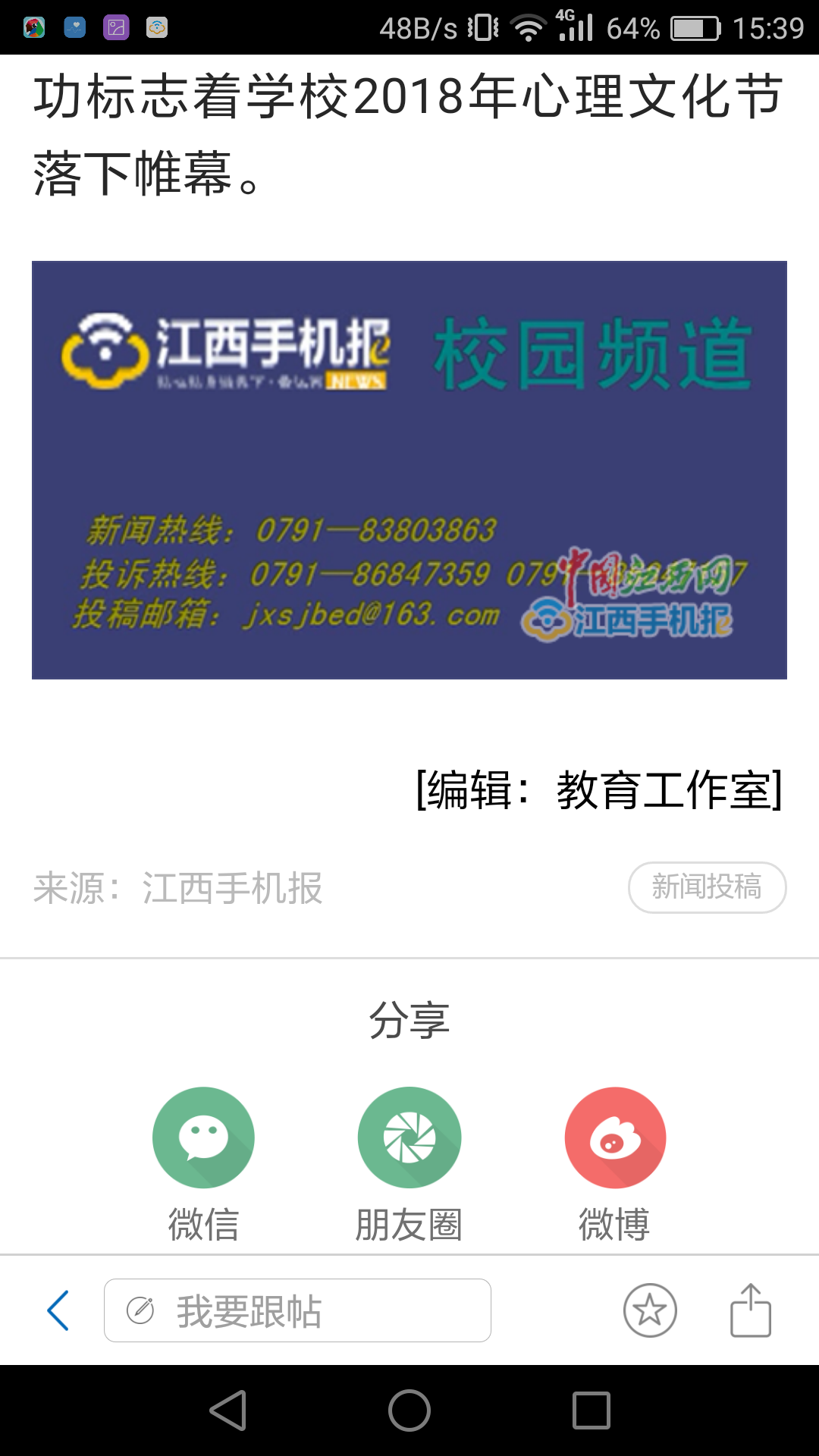Go back using the blue arrow
Screen dimensions: 819x1456
[x=58, y=1310]
